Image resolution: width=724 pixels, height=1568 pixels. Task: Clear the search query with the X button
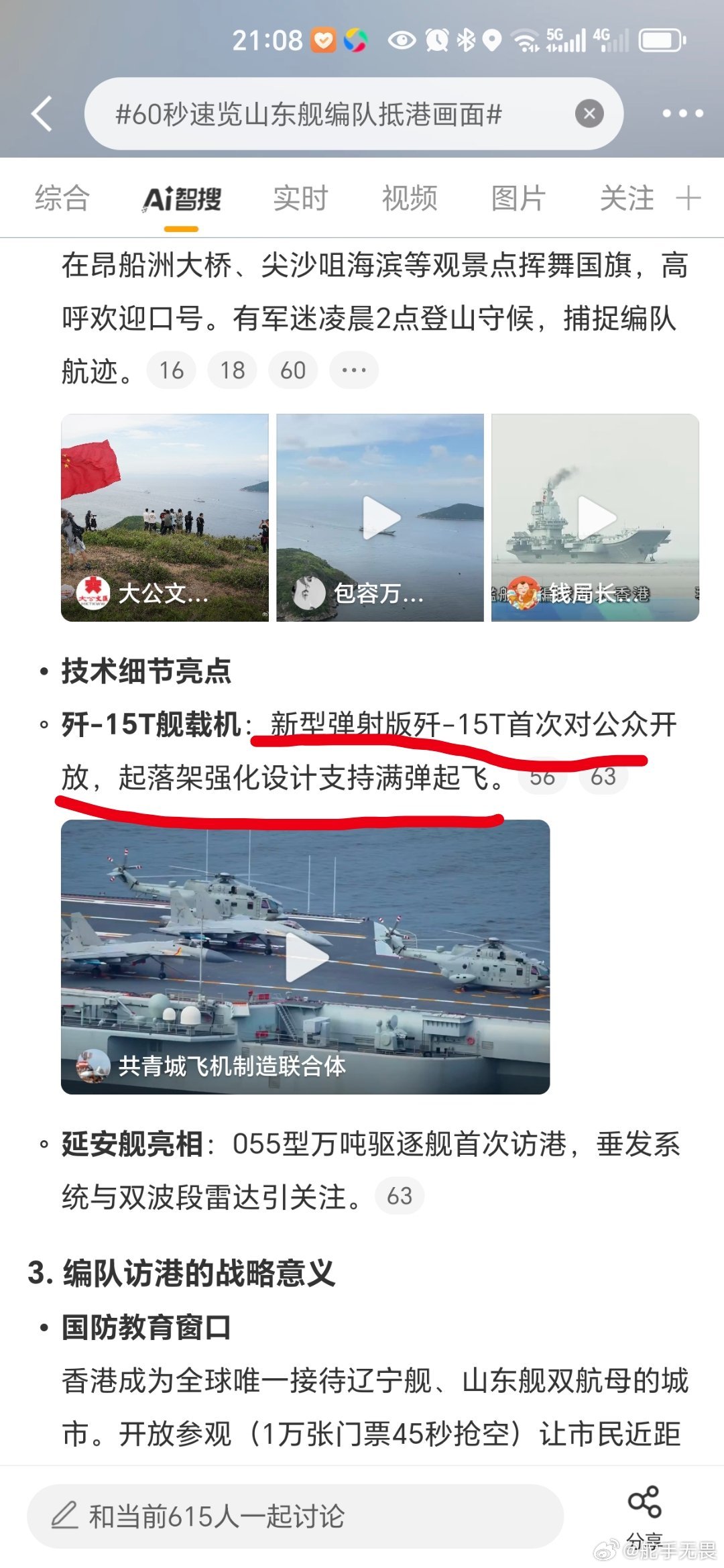tap(589, 113)
